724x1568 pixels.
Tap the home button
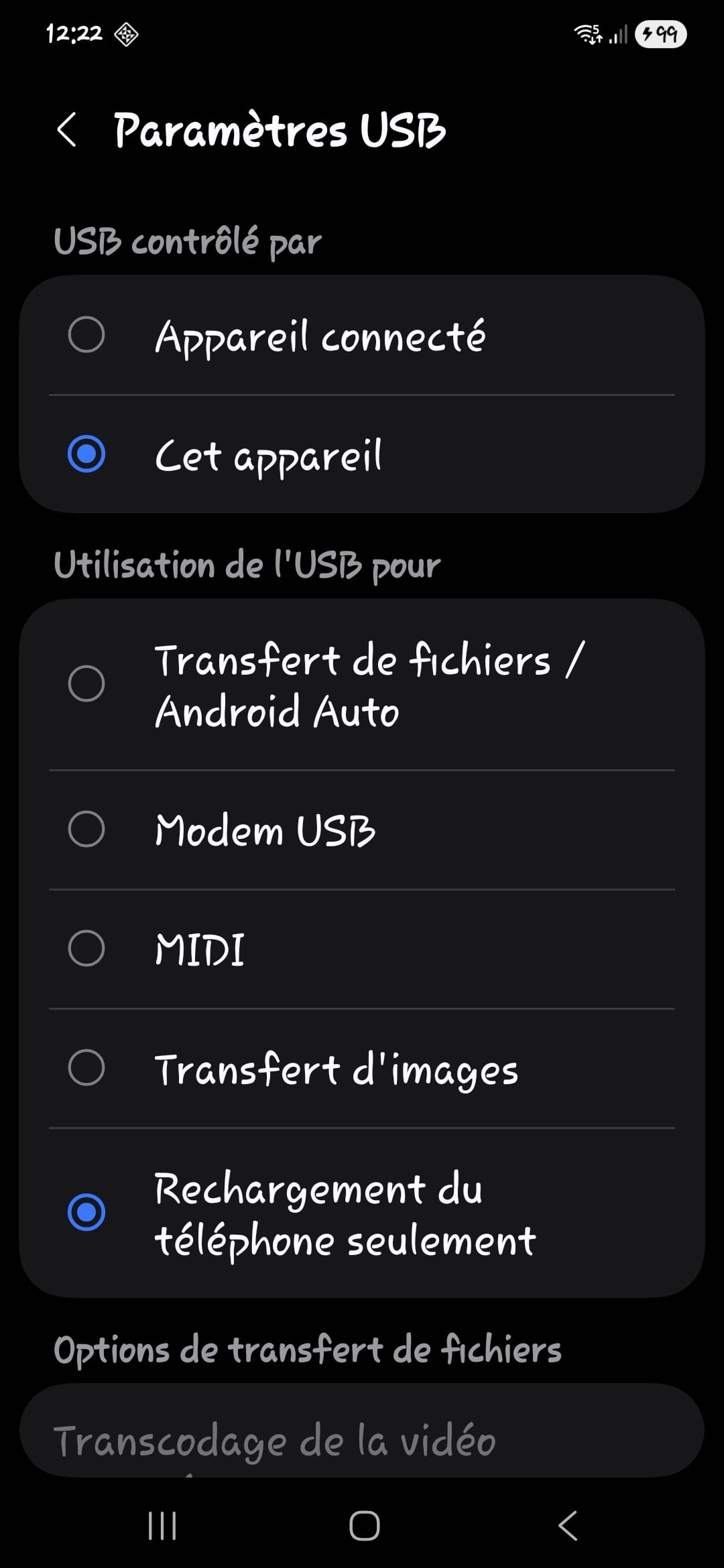364,1526
